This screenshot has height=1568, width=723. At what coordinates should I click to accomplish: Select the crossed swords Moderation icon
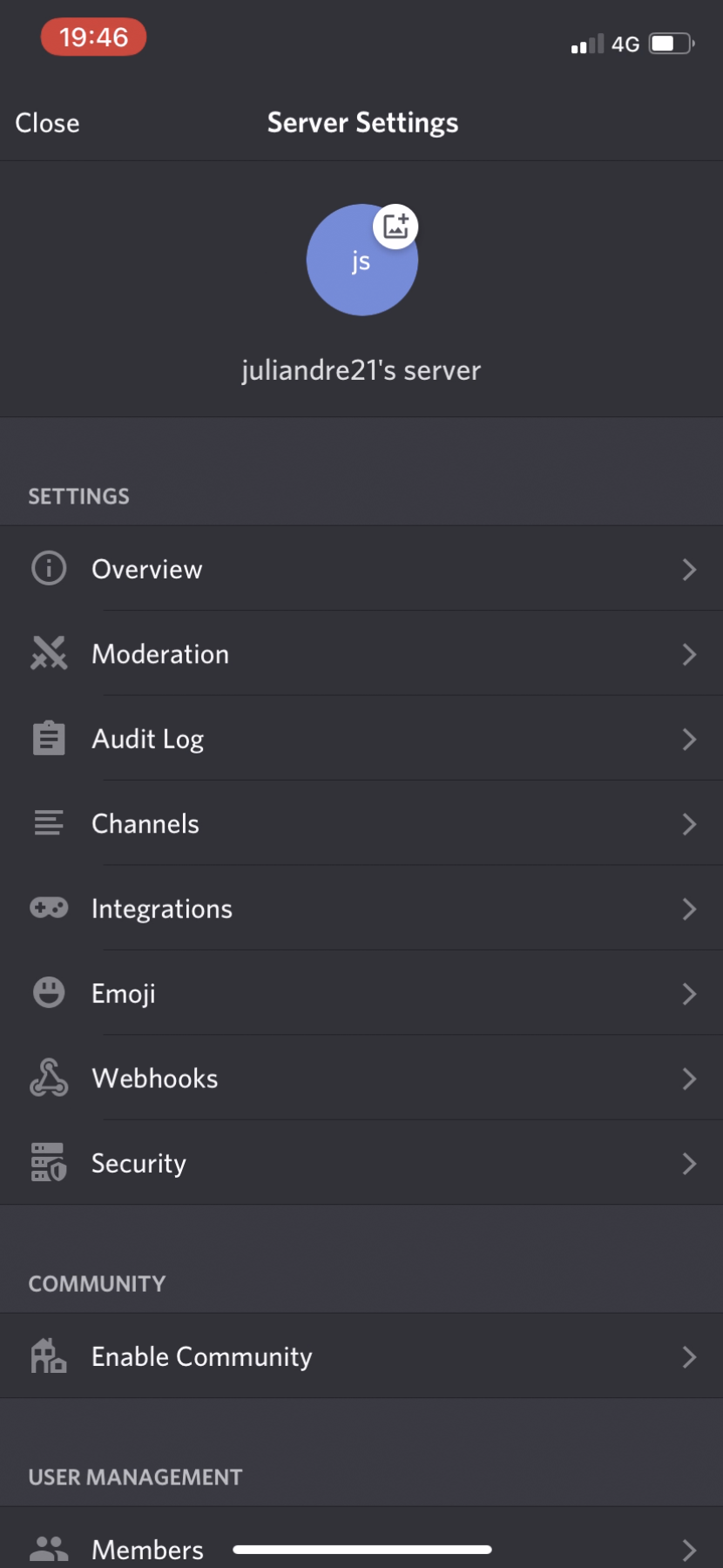click(49, 653)
